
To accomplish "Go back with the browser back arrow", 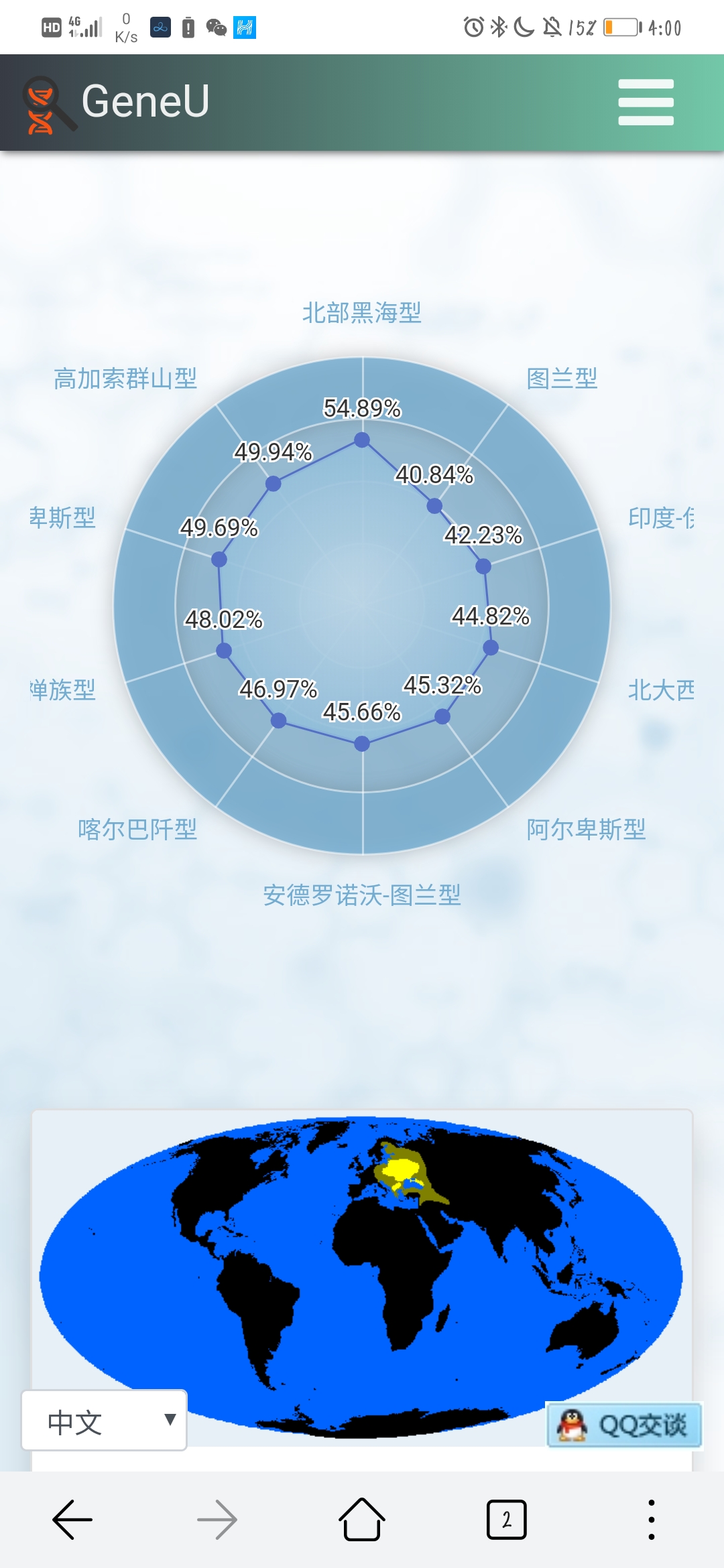I will coord(72,1520).
